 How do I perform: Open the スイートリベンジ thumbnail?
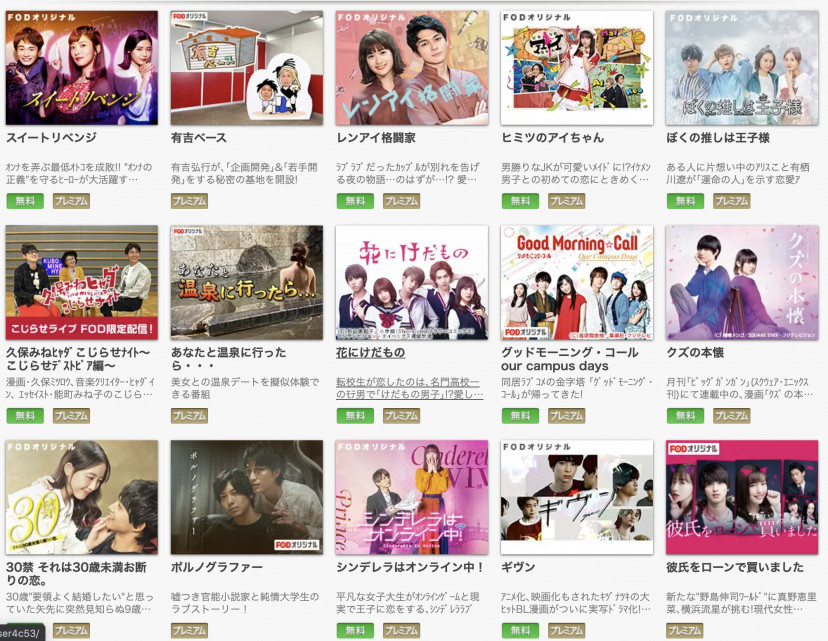coord(82,67)
